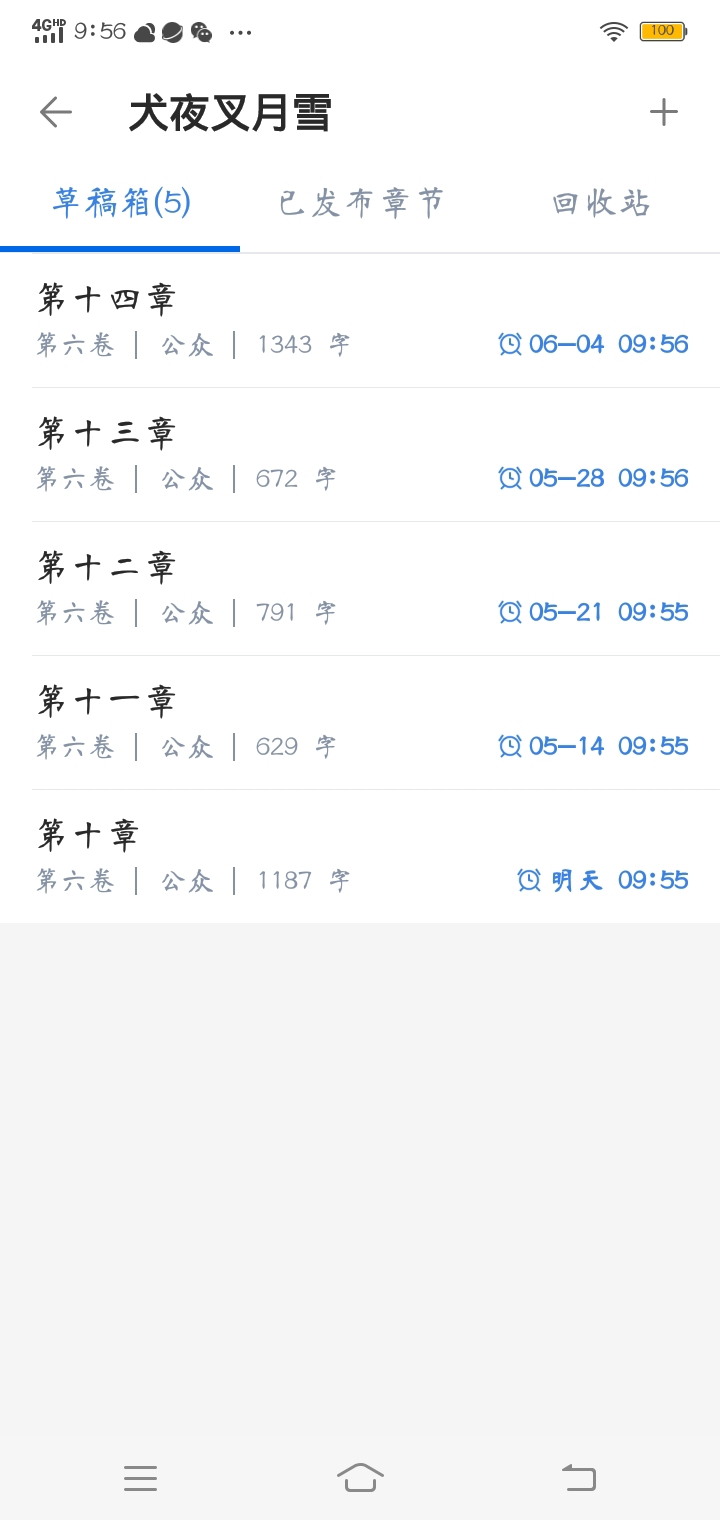This screenshot has width=720, height=1520.
Task: Switch to the 回收站 tab
Action: tap(601, 203)
